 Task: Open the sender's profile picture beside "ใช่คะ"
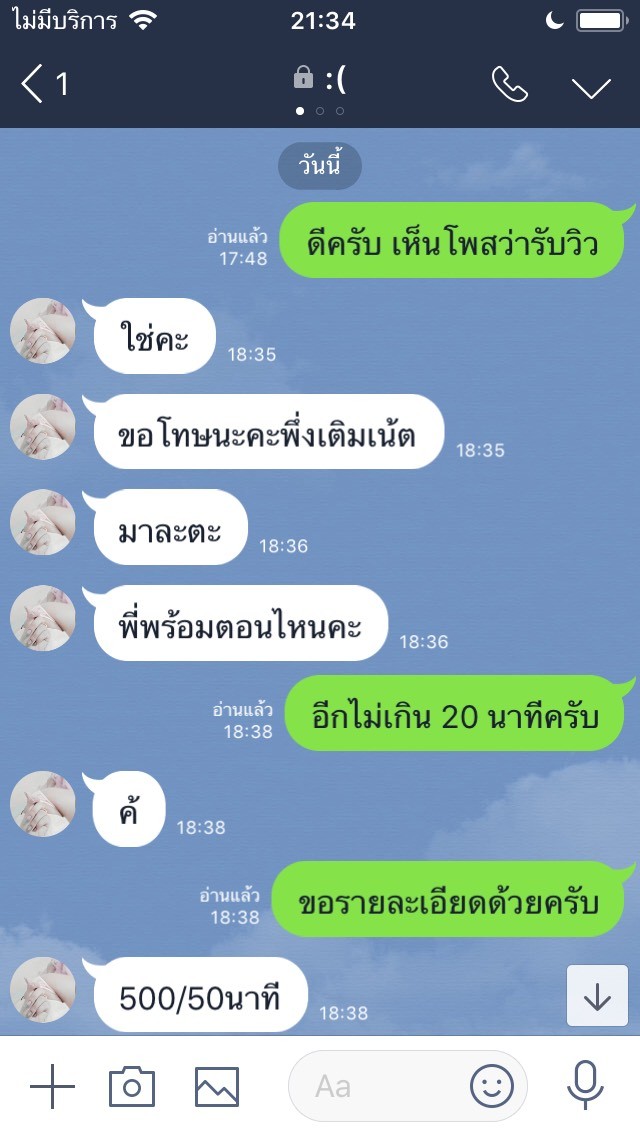point(43,331)
